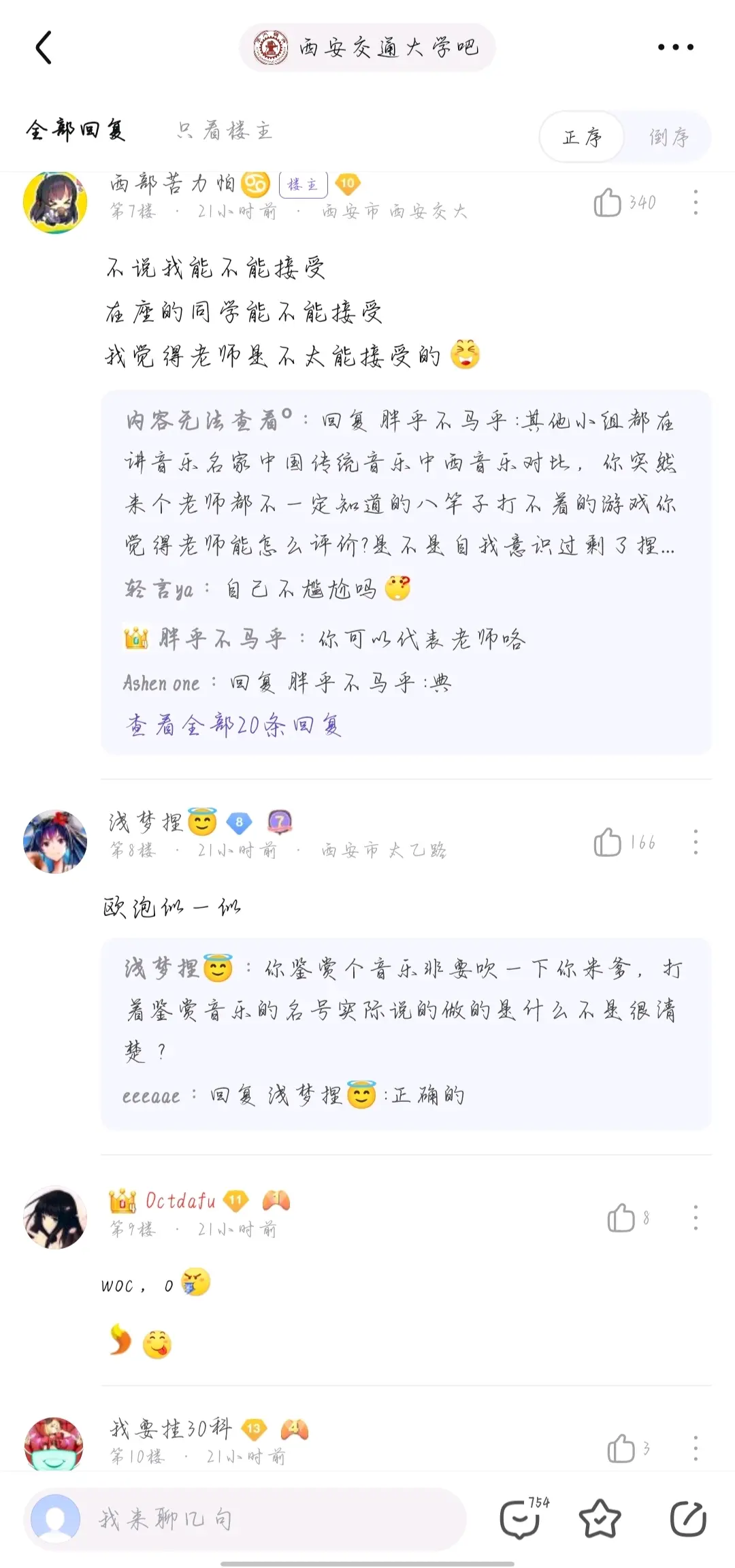
Task: Like 西部苦力怕's 7th floor reply
Action: click(608, 202)
